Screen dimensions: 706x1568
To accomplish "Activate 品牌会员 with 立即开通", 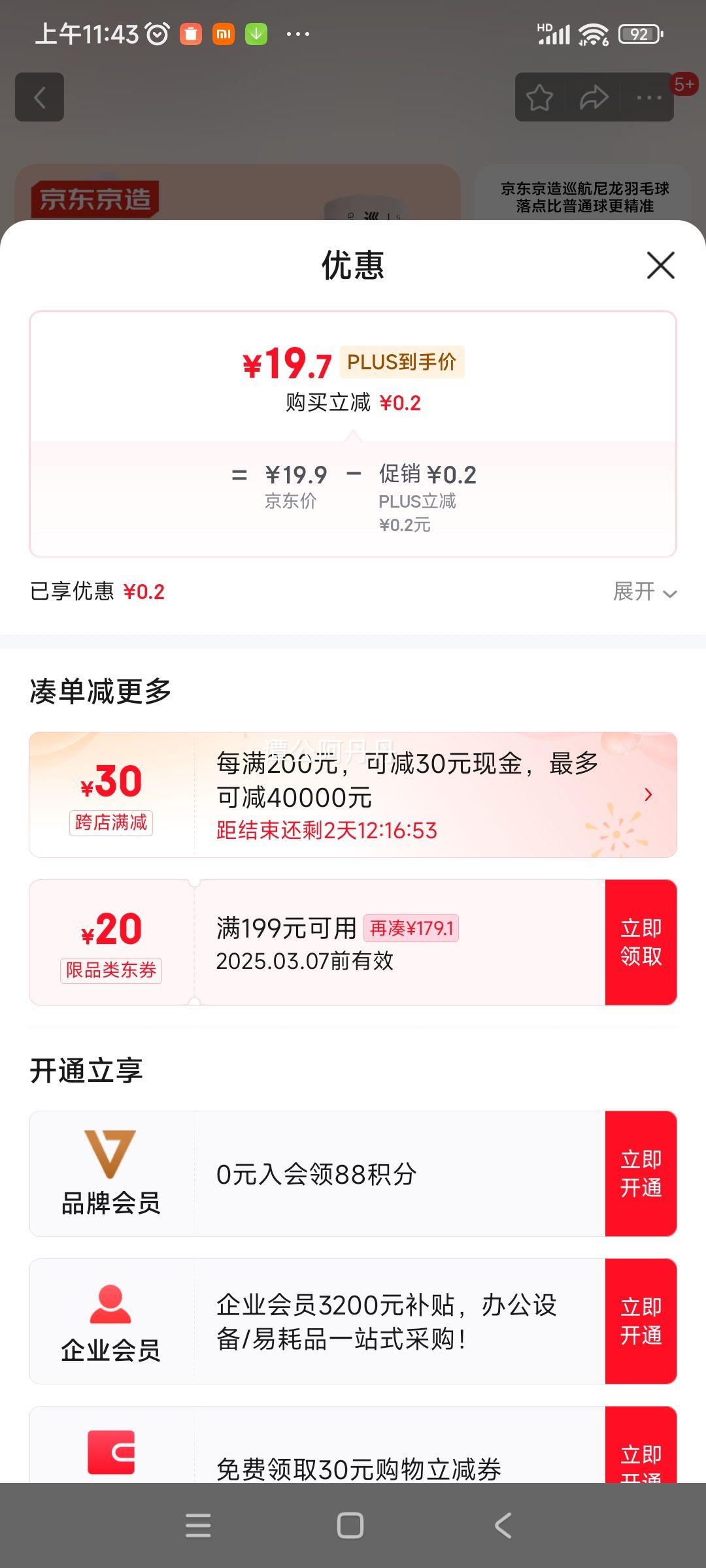I will point(641,1173).
